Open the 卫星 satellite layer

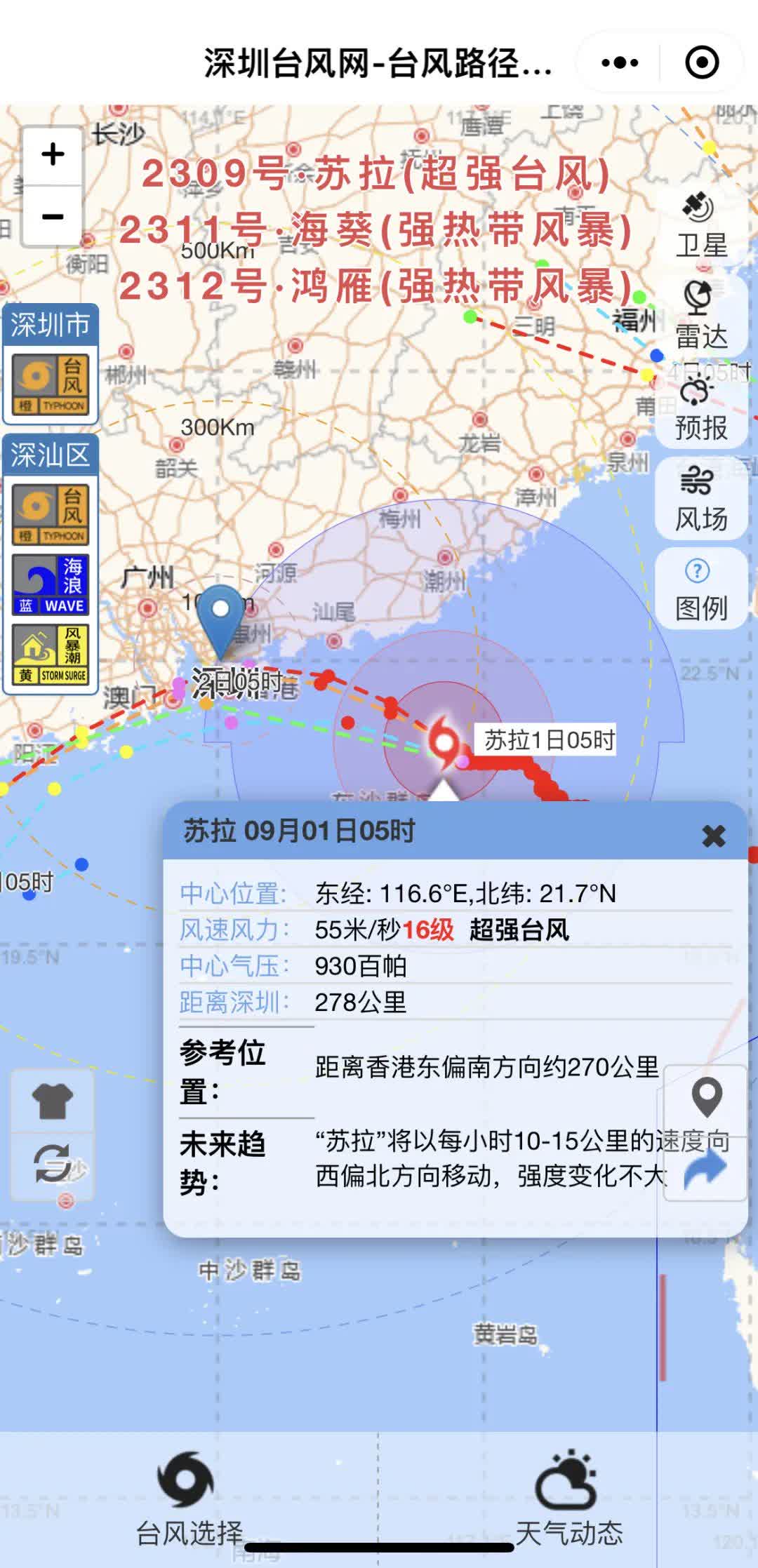click(700, 225)
